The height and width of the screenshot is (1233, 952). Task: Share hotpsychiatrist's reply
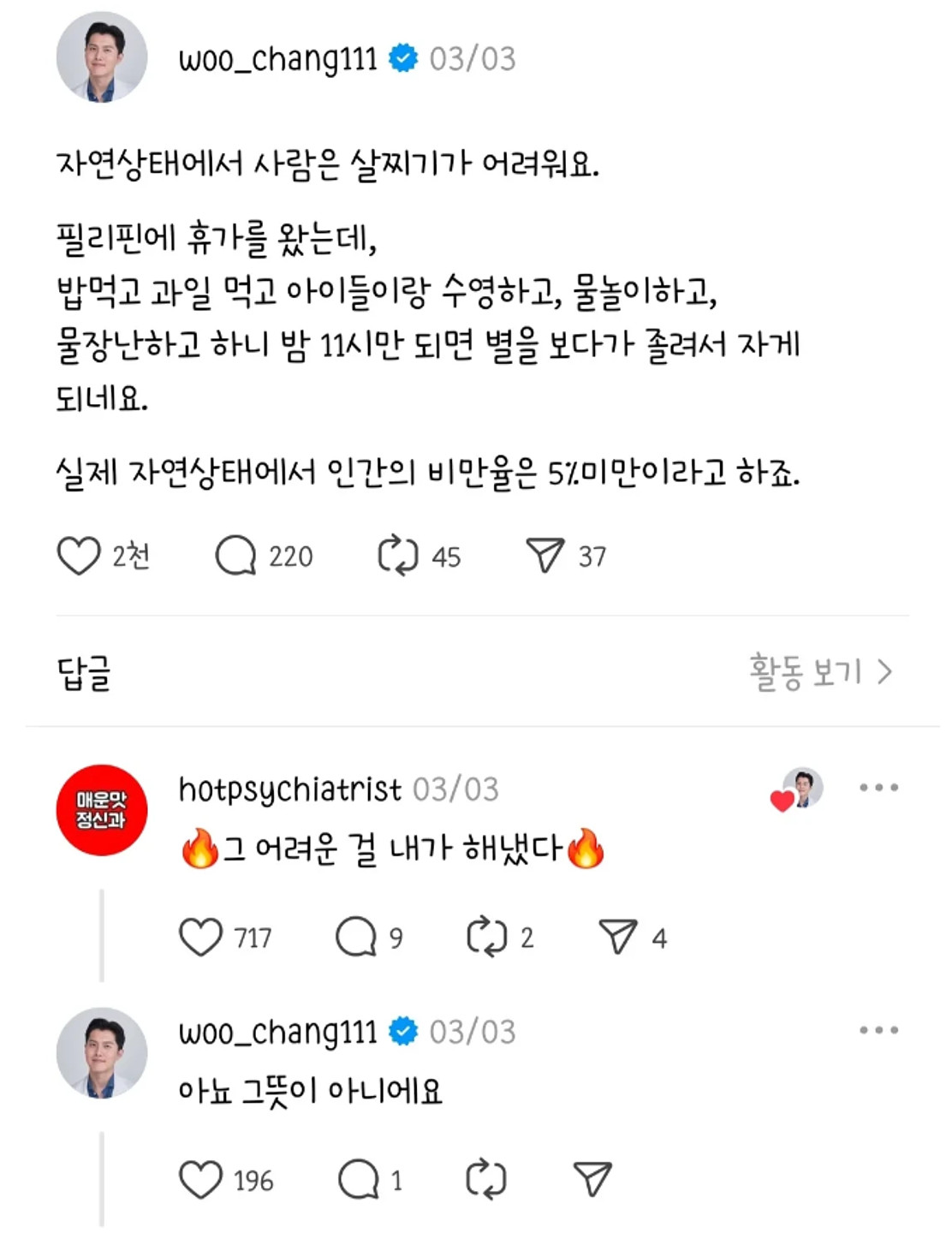click(x=618, y=938)
